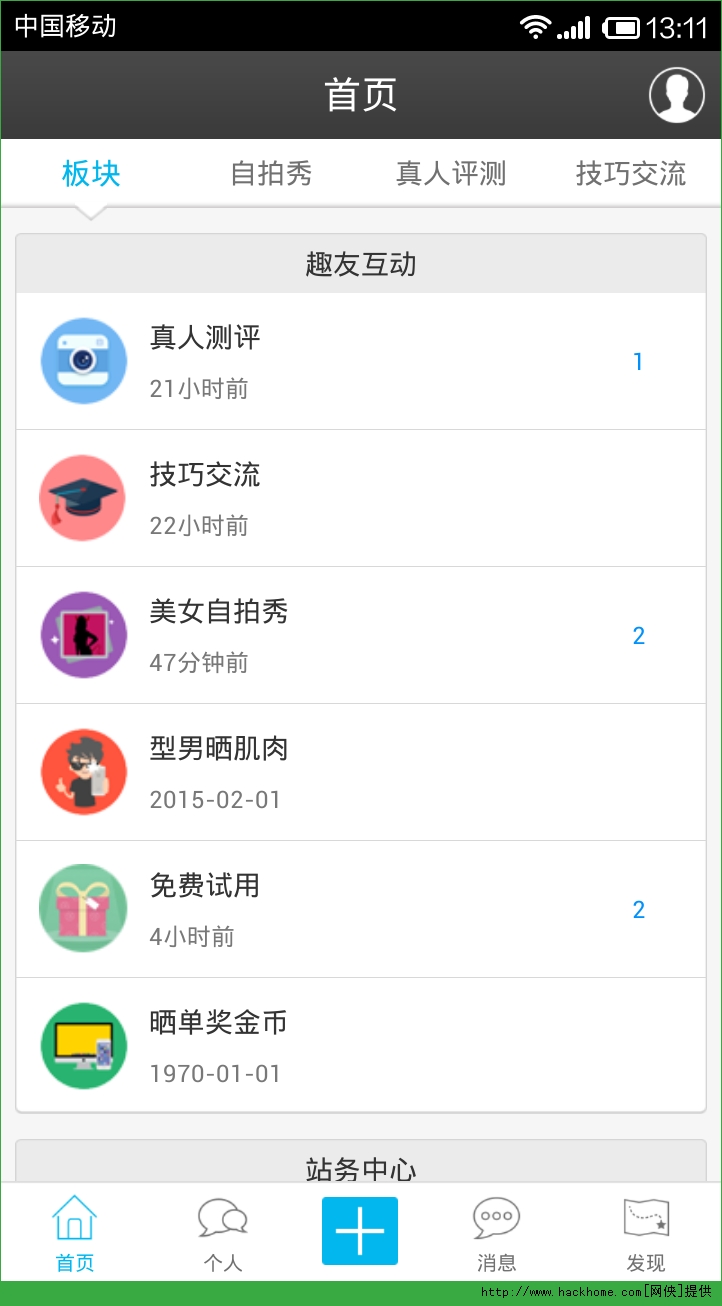Open the 美女自拍秀 board
This screenshot has height=1306, width=722.
361,635
